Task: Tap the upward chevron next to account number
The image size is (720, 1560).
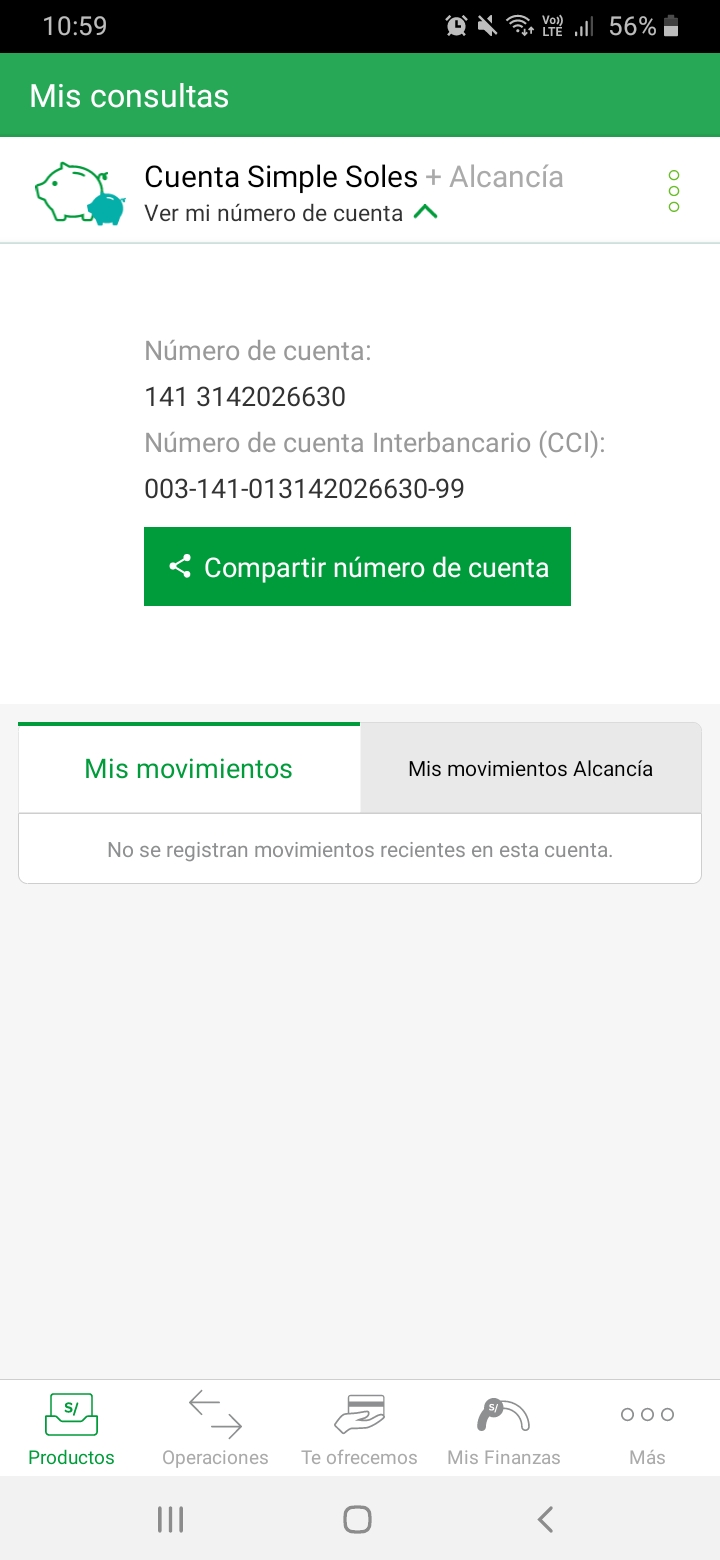Action: coord(426,211)
